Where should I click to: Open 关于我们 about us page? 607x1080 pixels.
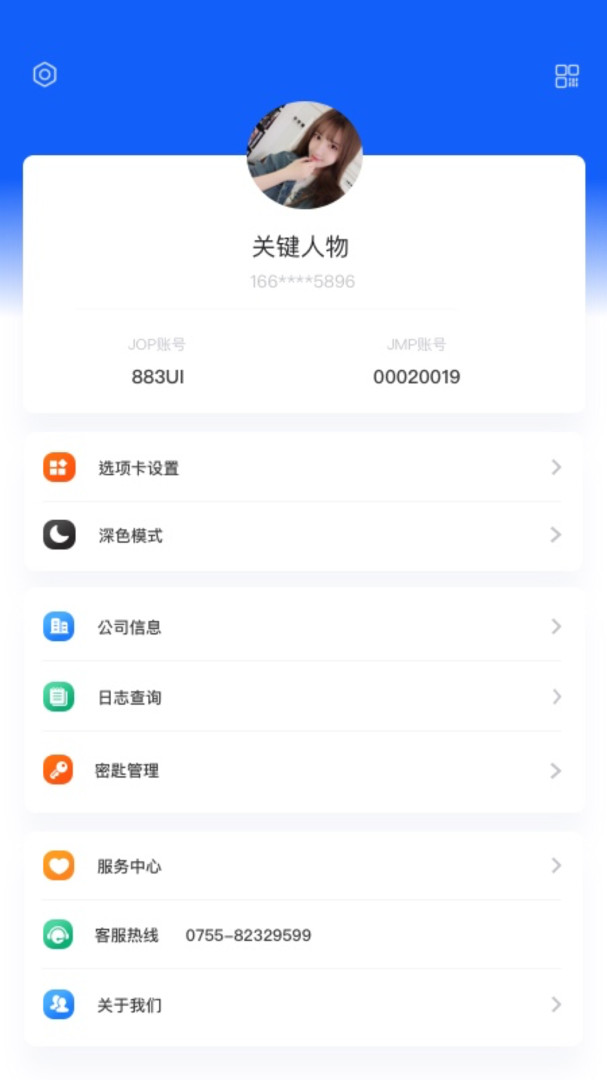[303, 1005]
